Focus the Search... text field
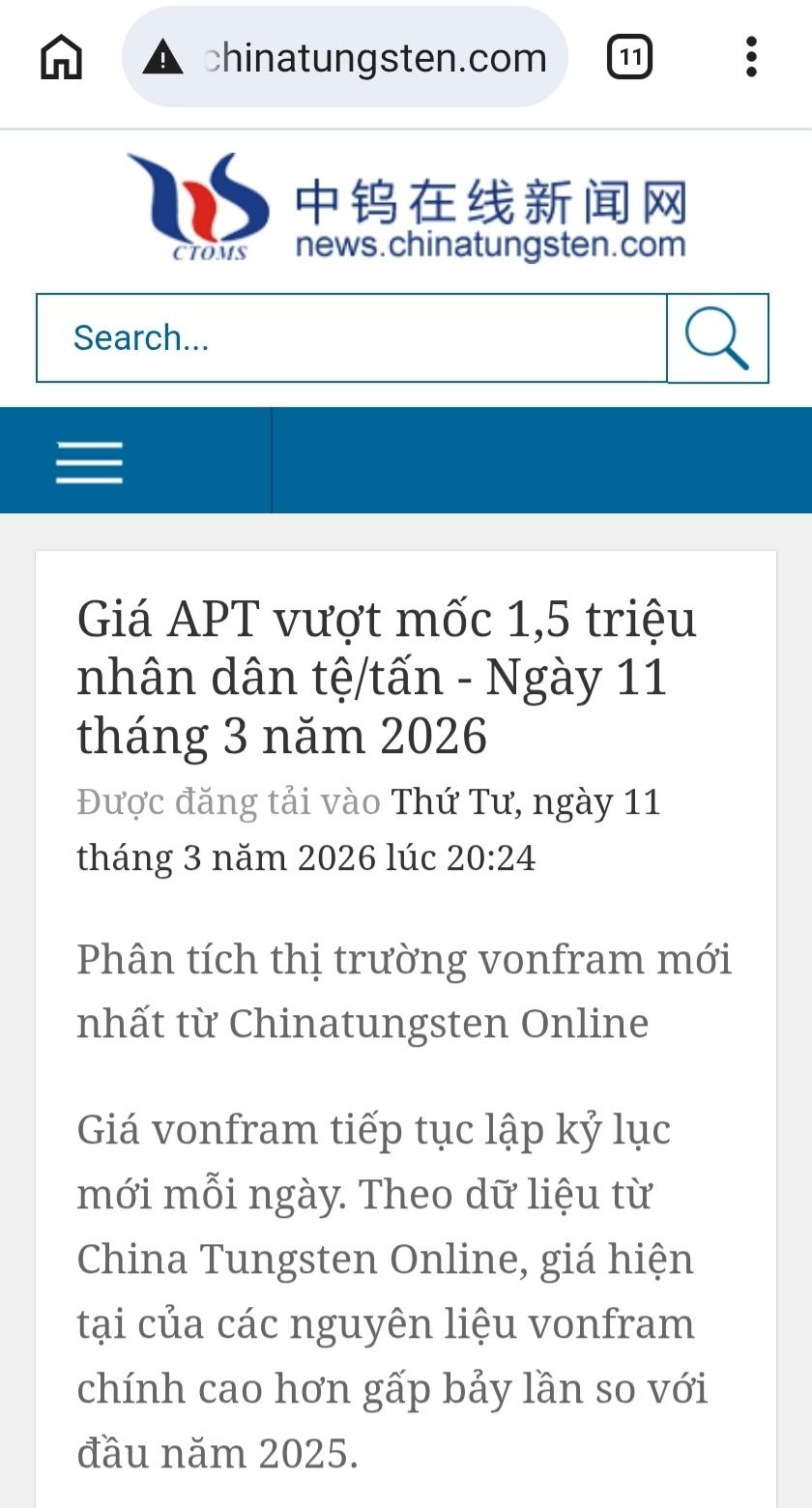Viewport: 812px width, 1508px height. coord(352,338)
